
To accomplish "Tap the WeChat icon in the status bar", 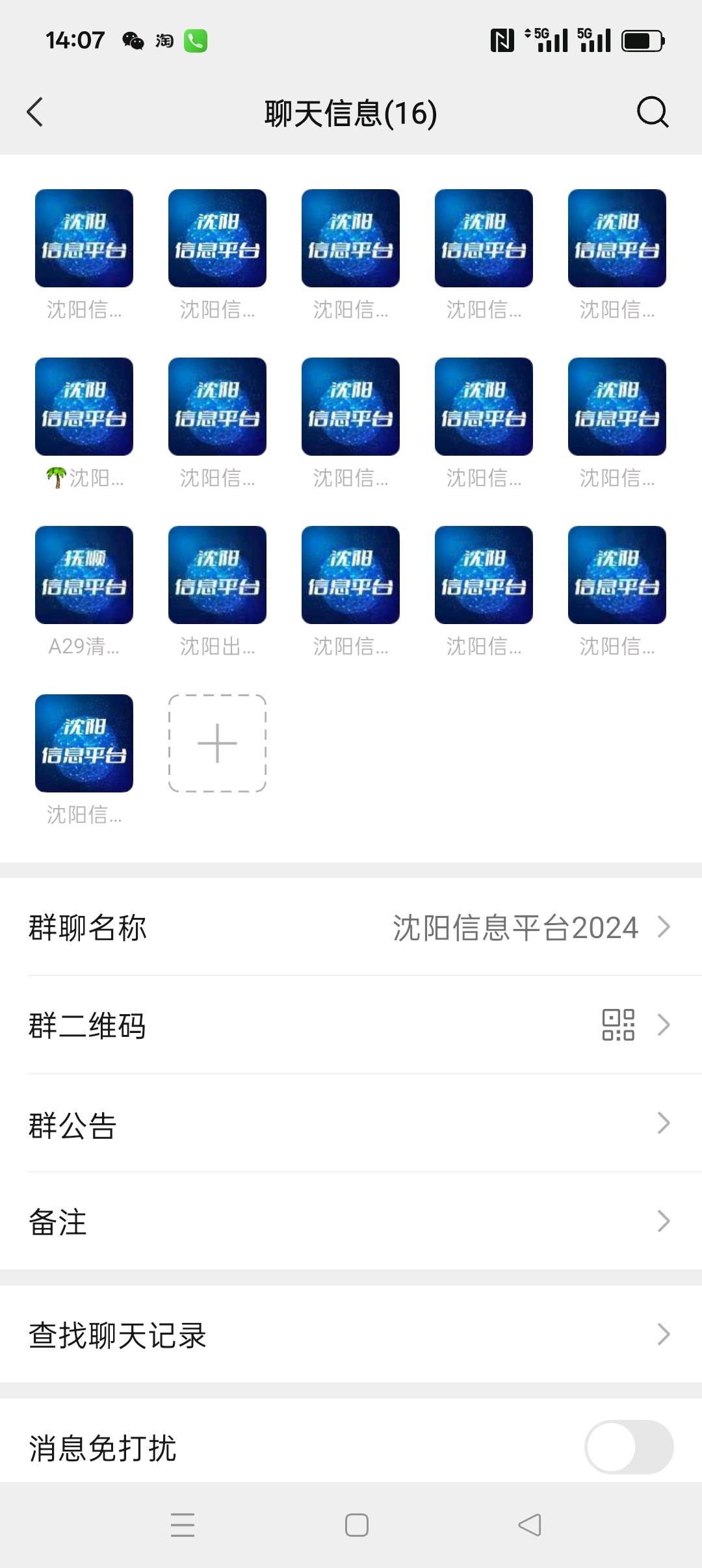I will 133,41.
